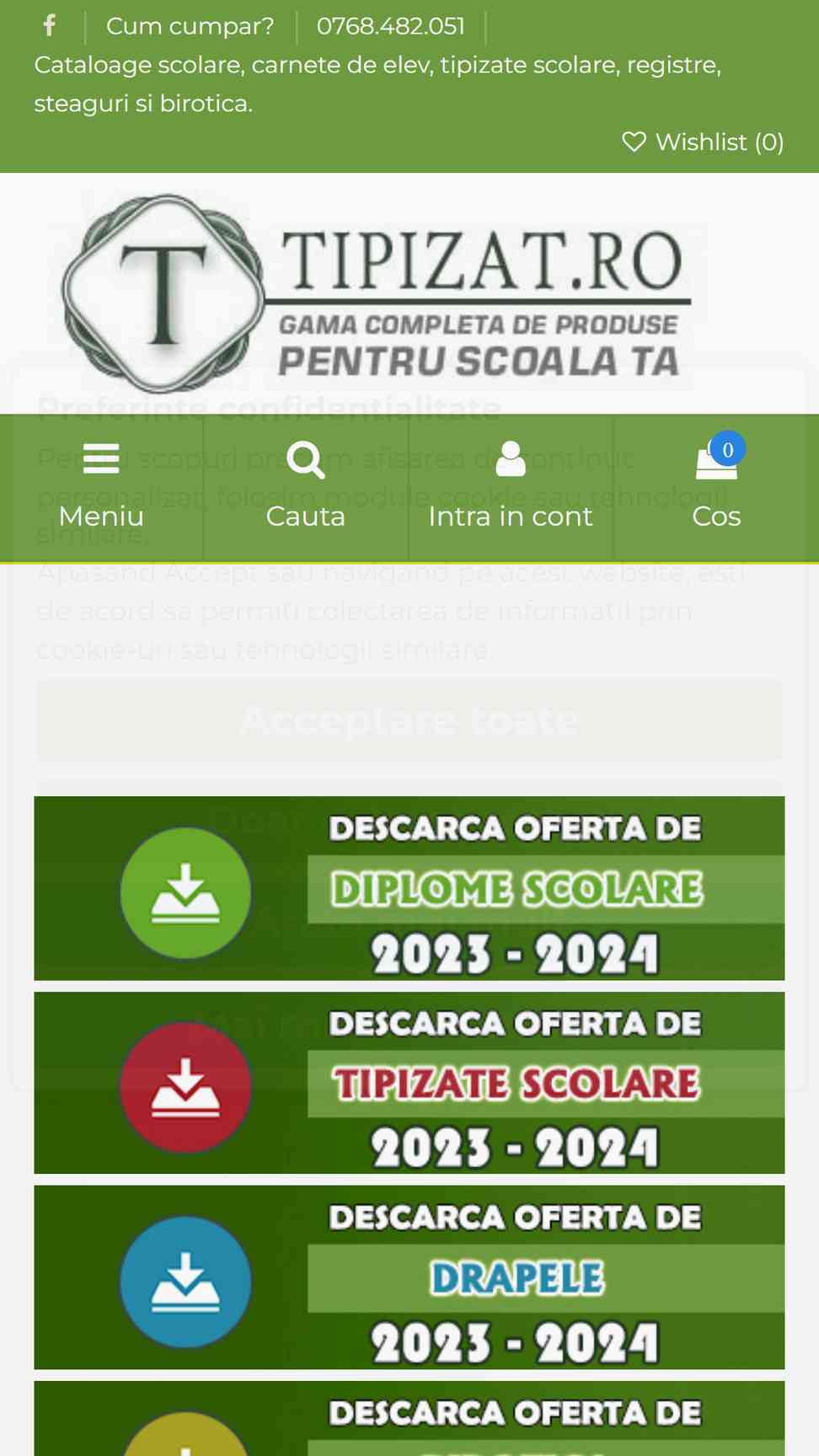Viewport: 819px width, 1456px height.
Task: Call the 0768.482.051 phone number
Action: [x=391, y=26]
